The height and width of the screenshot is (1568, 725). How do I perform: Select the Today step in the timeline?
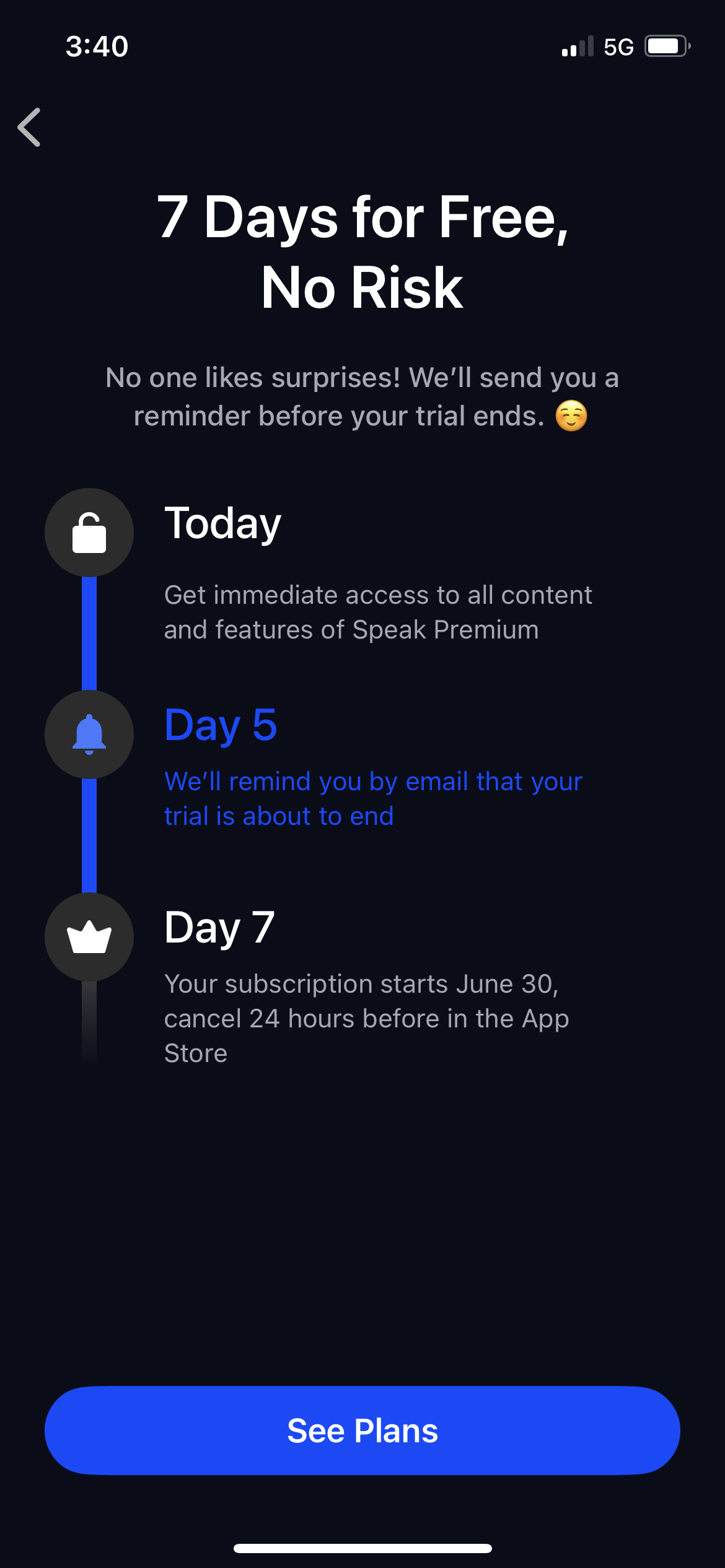(222, 522)
